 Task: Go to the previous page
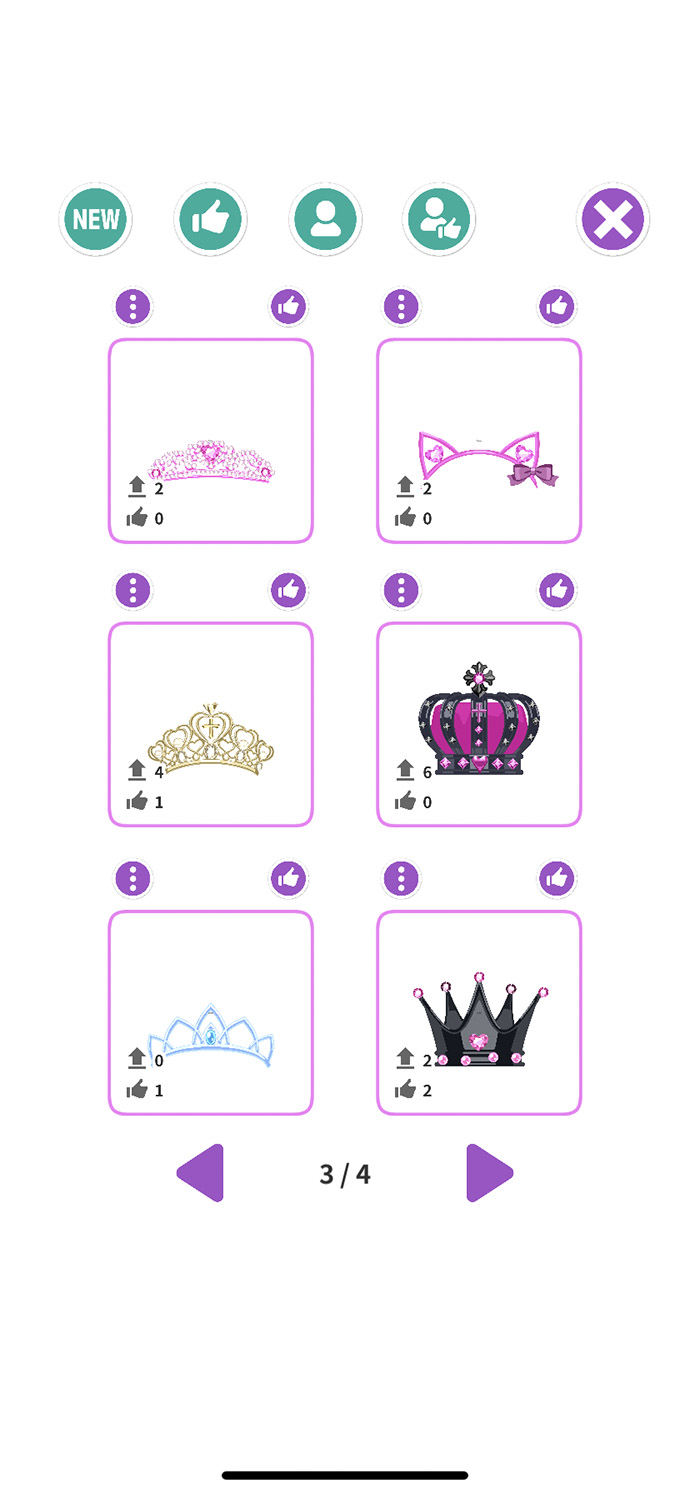(x=201, y=1173)
